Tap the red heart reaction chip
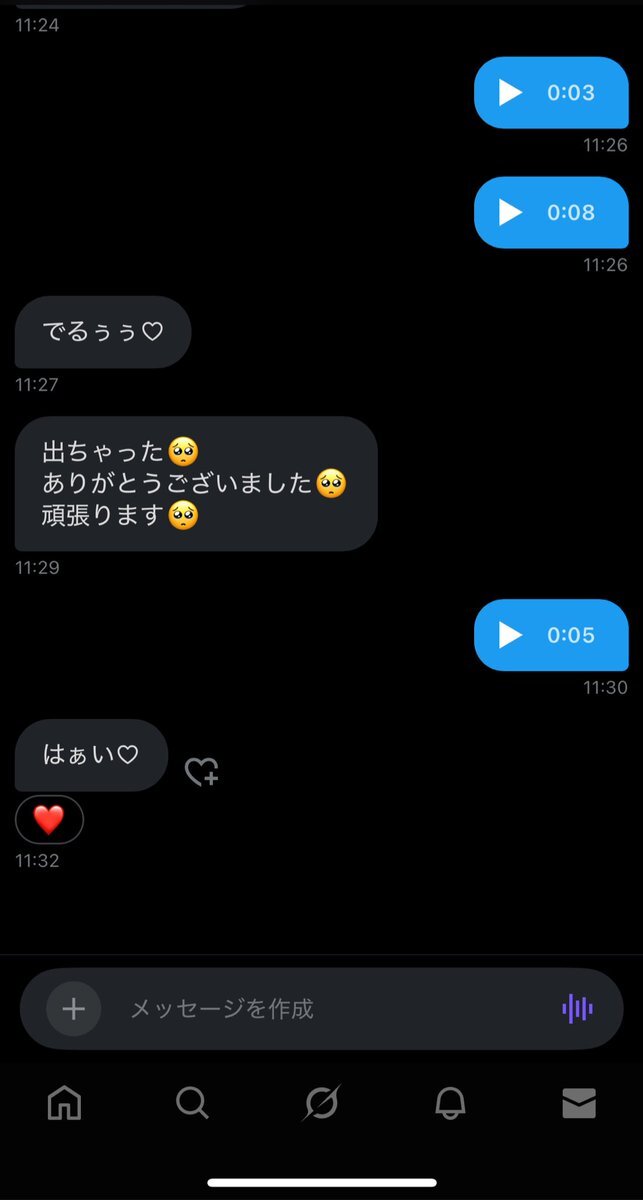 coord(49,820)
